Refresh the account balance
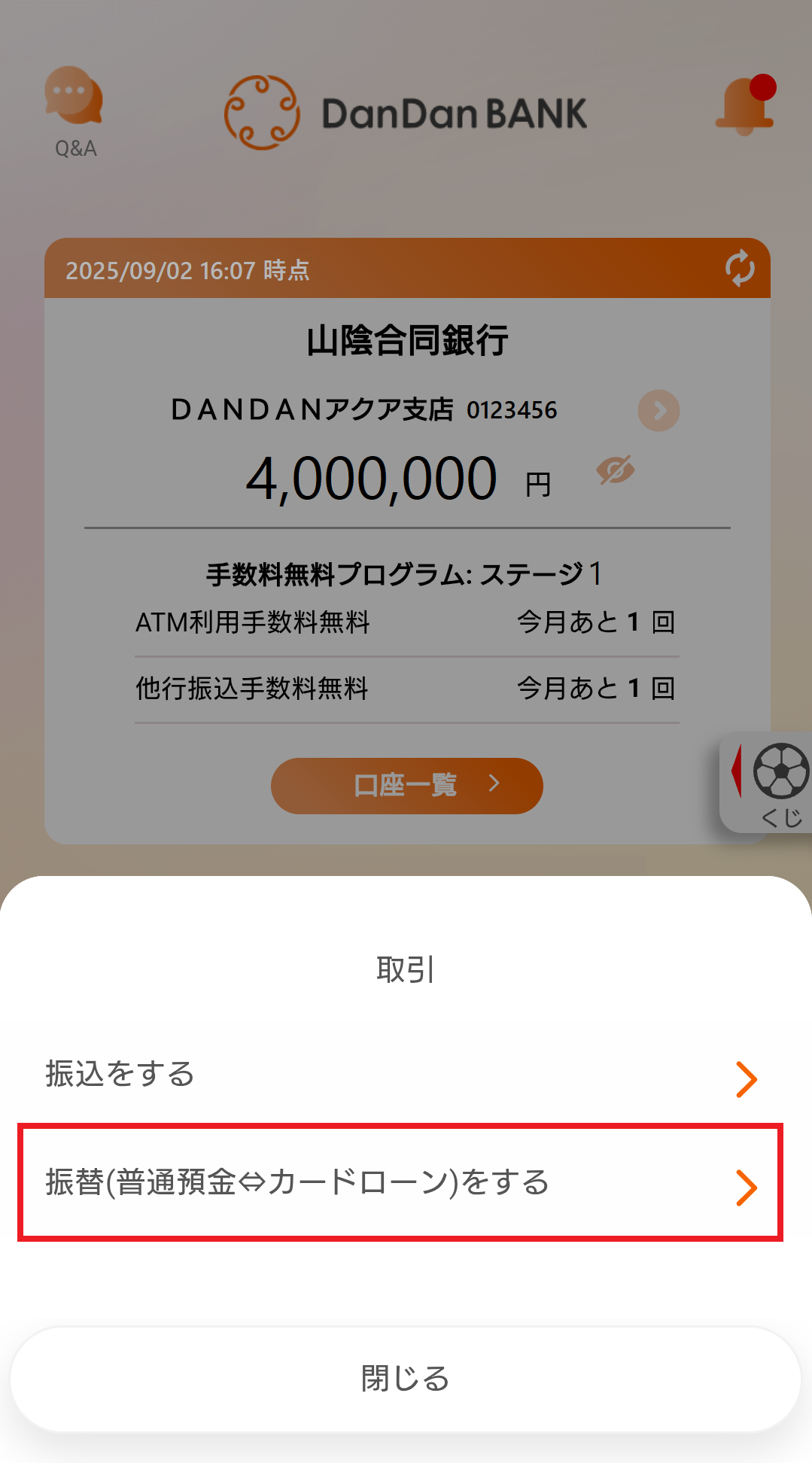This screenshot has width=812, height=1463. (x=739, y=269)
